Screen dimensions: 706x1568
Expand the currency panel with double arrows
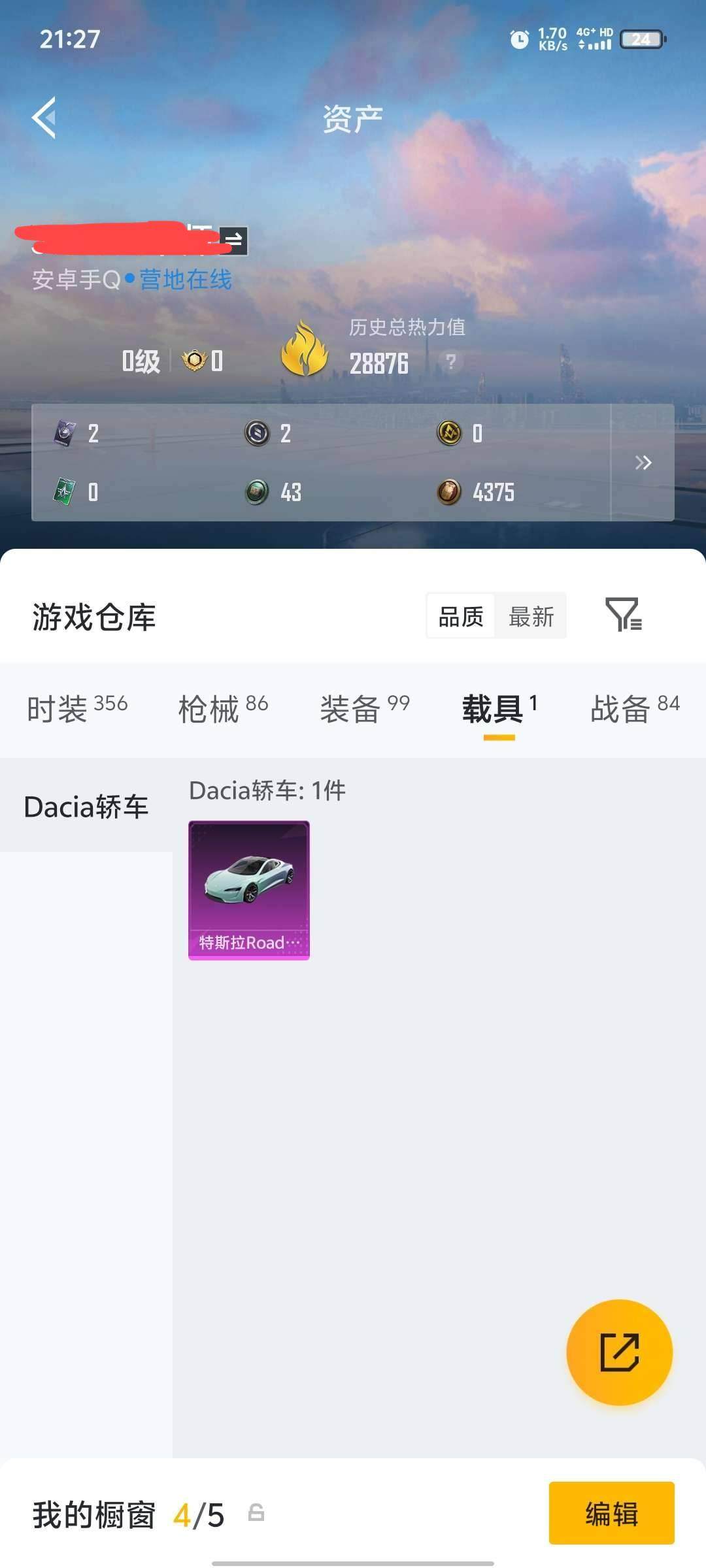click(x=644, y=463)
